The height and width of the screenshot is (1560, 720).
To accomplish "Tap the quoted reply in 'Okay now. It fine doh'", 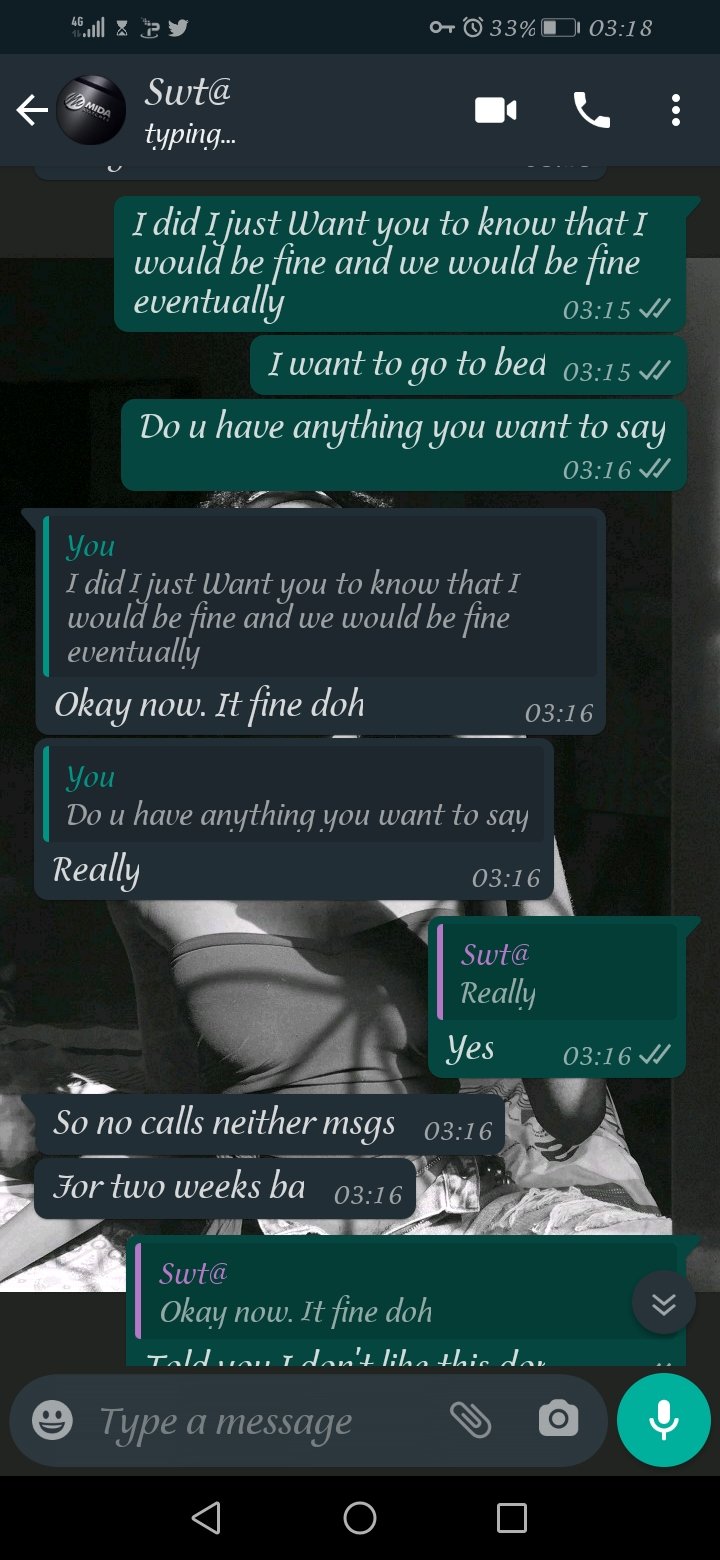I will point(322,598).
